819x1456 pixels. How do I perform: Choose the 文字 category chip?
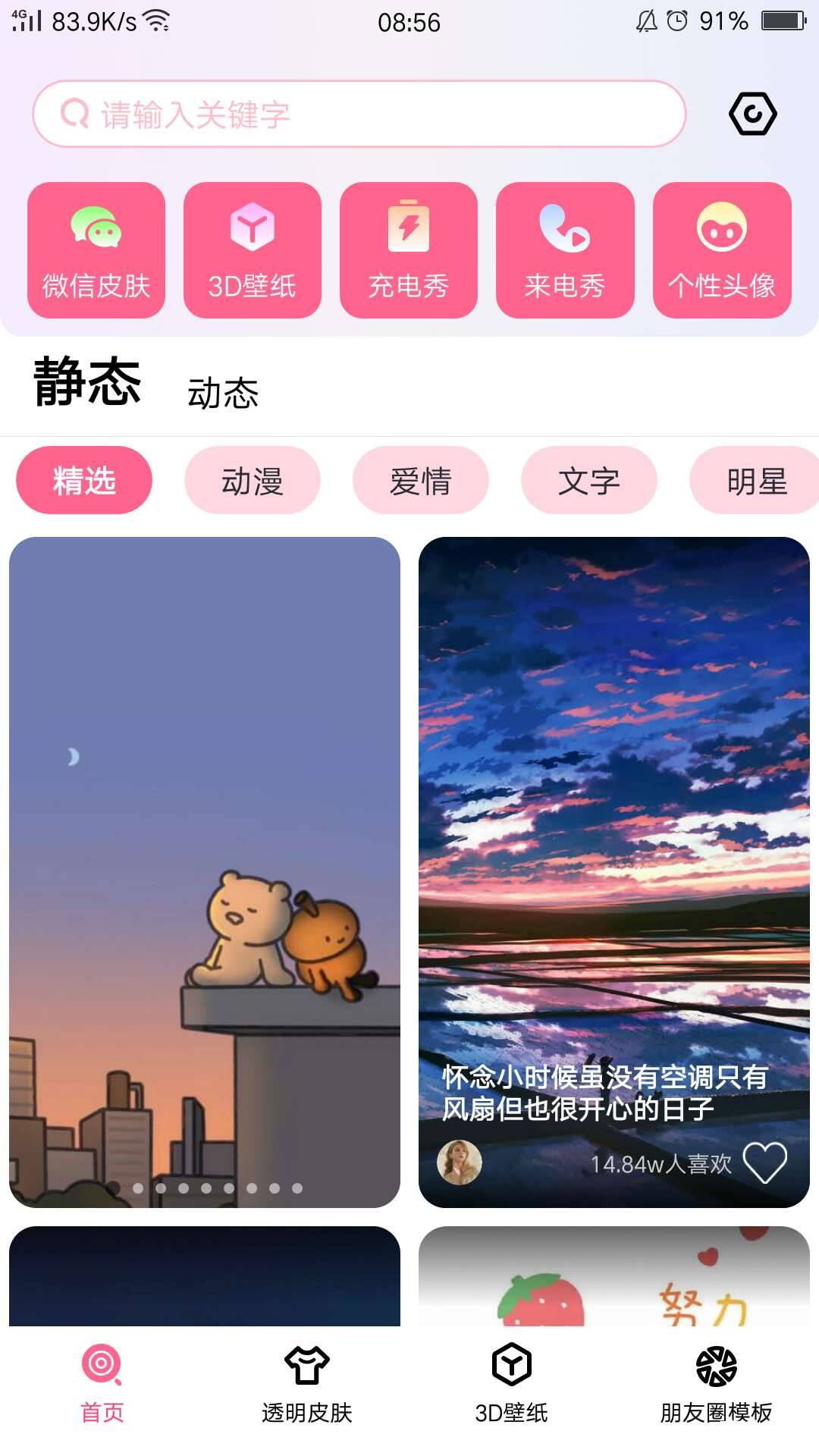coord(589,481)
